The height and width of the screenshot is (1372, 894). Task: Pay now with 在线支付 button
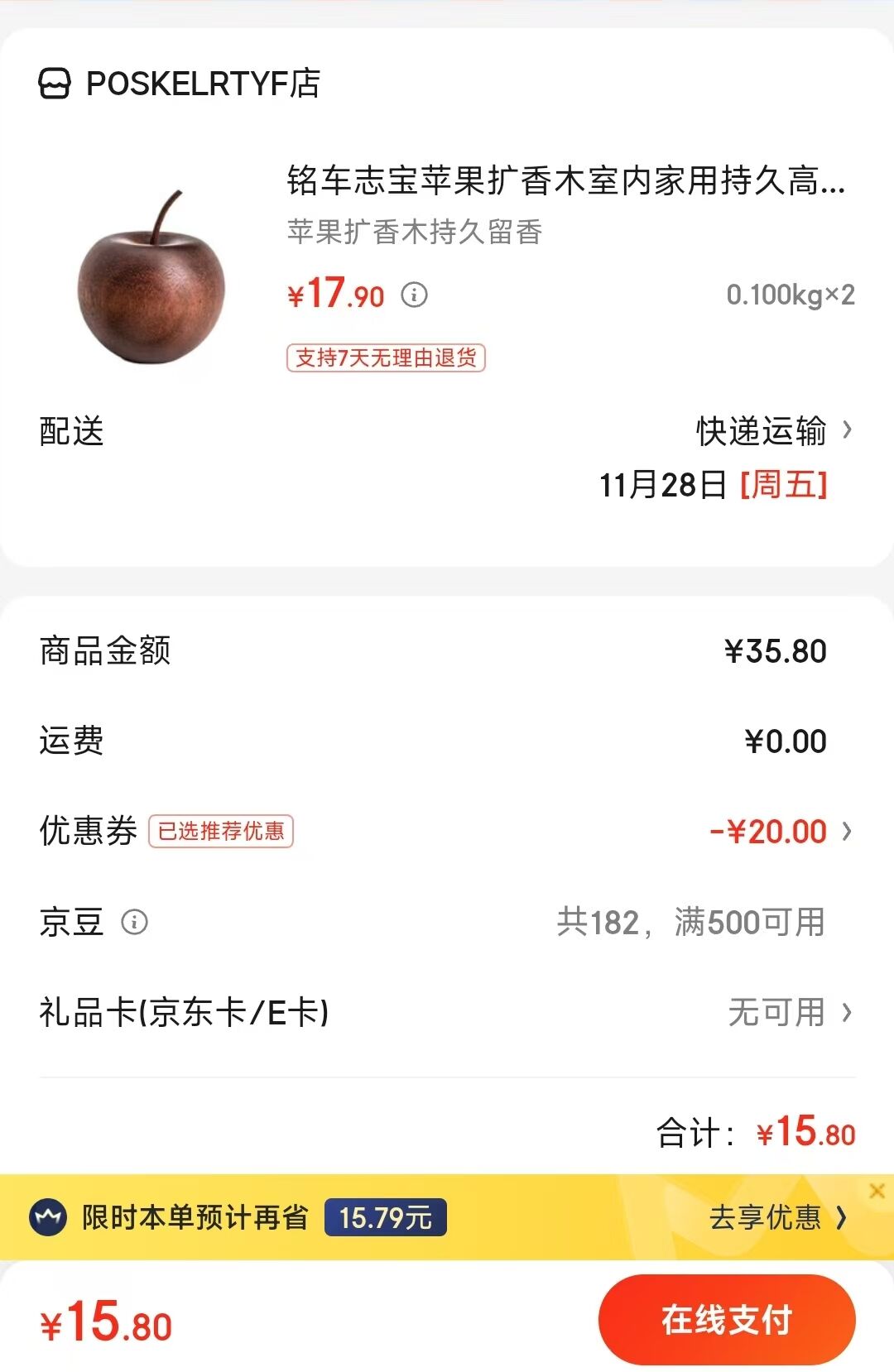(726, 1320)
